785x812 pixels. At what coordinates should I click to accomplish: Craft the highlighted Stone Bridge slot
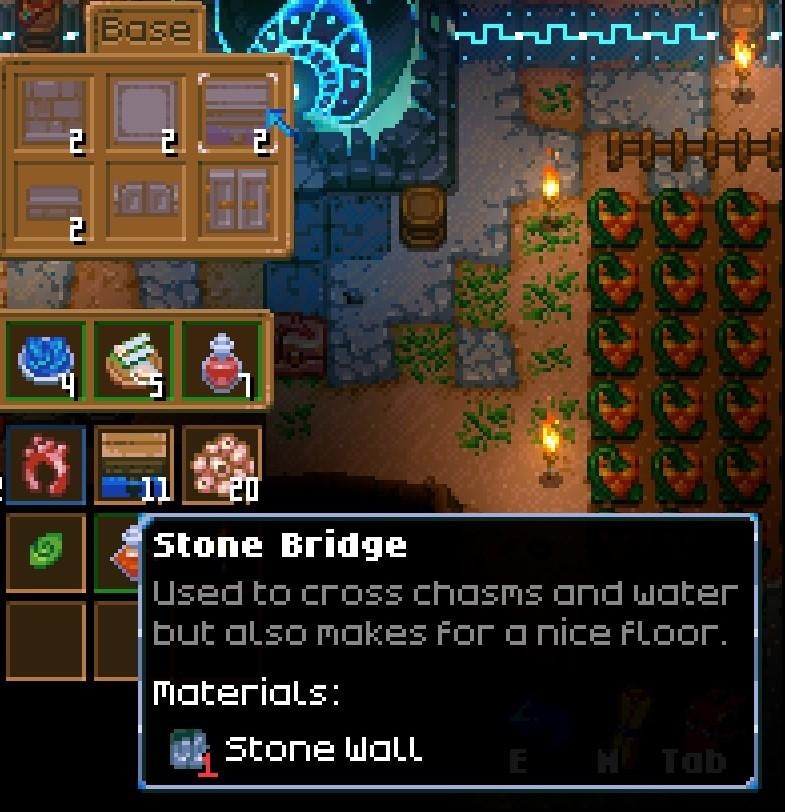[238, 111]
